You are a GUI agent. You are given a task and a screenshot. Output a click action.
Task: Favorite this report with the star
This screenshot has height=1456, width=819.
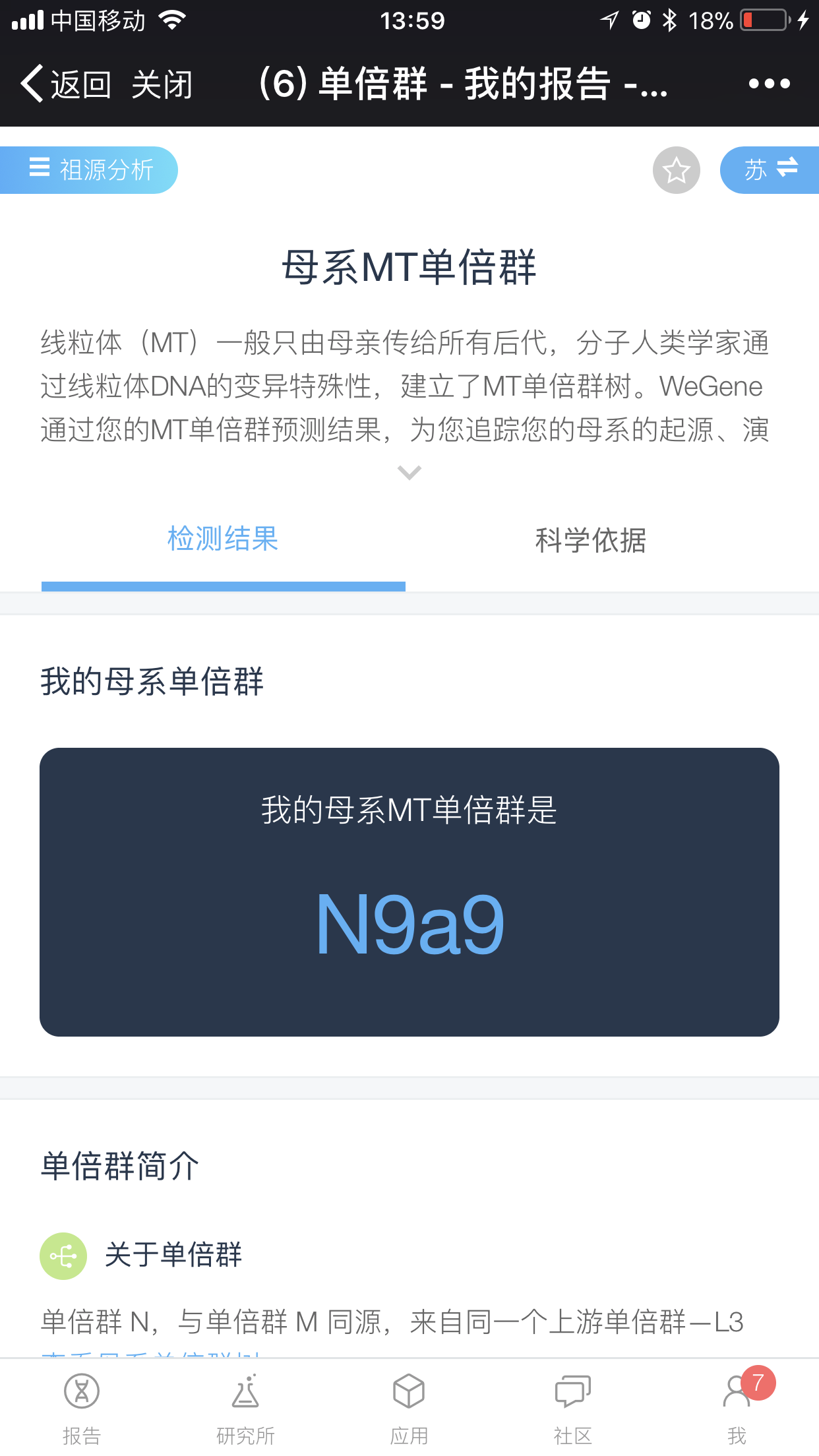676,170
